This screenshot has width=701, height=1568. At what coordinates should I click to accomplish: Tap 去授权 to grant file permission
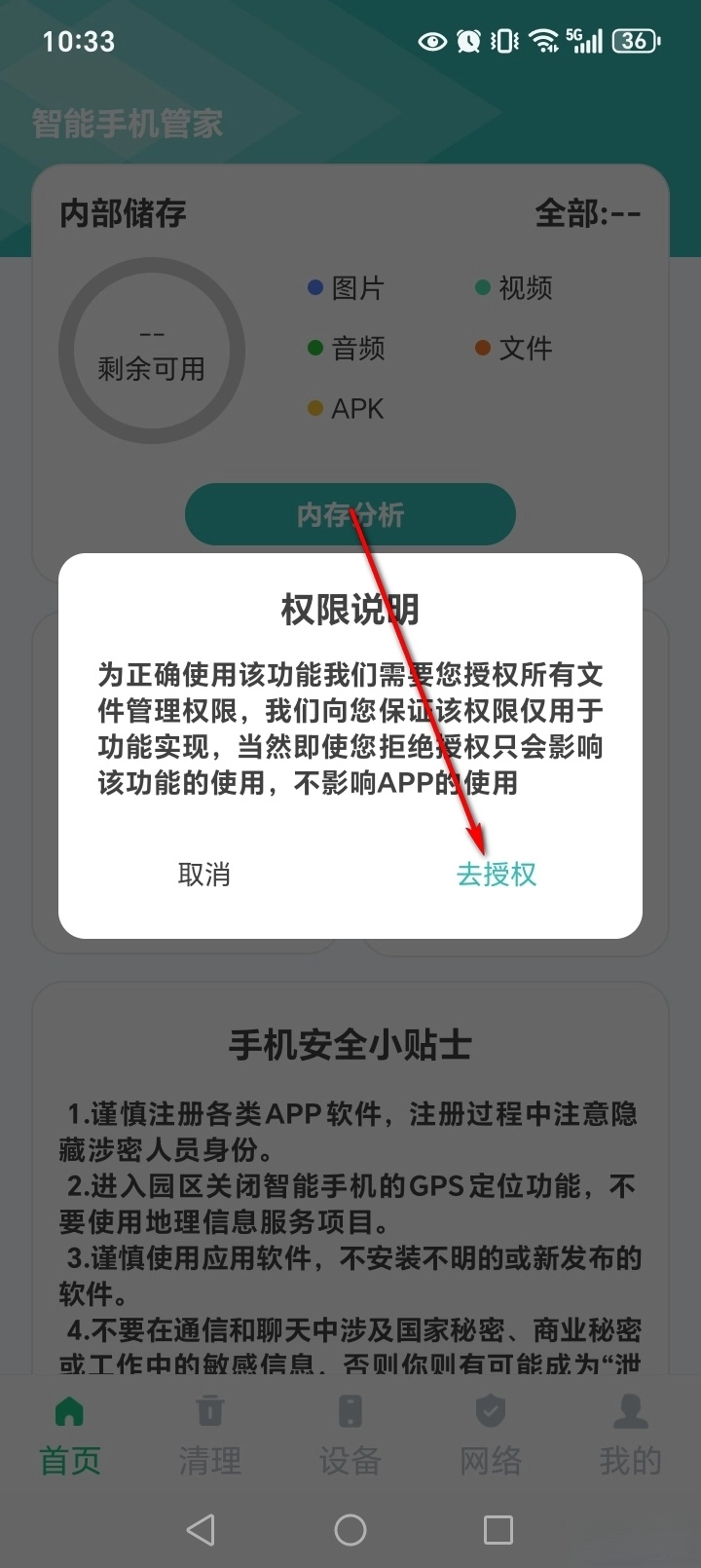tap(496, 874)
